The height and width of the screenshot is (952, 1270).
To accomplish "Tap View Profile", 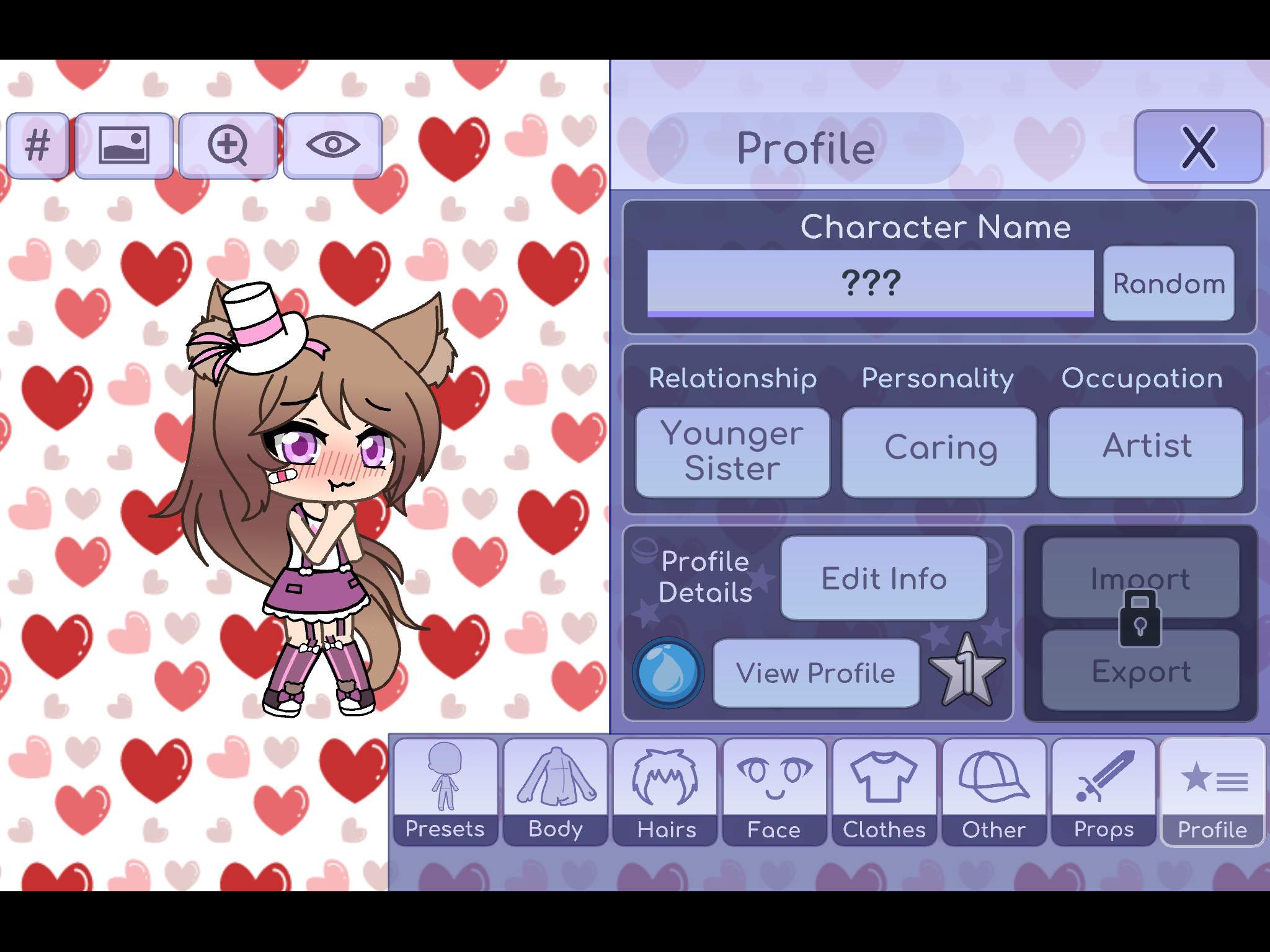I will pyautogui.click(x=816, y=673).
